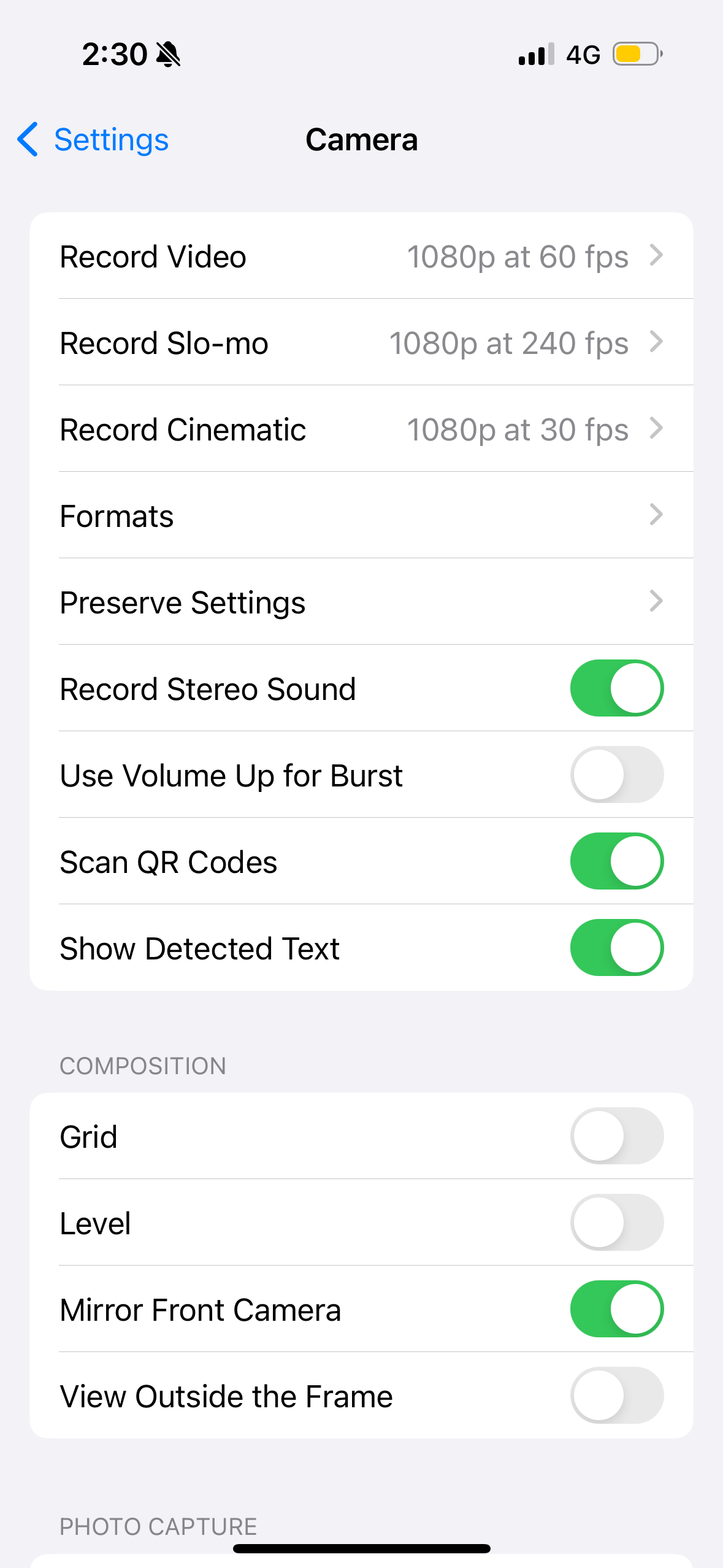Open Record Cinematic settings

361,429
